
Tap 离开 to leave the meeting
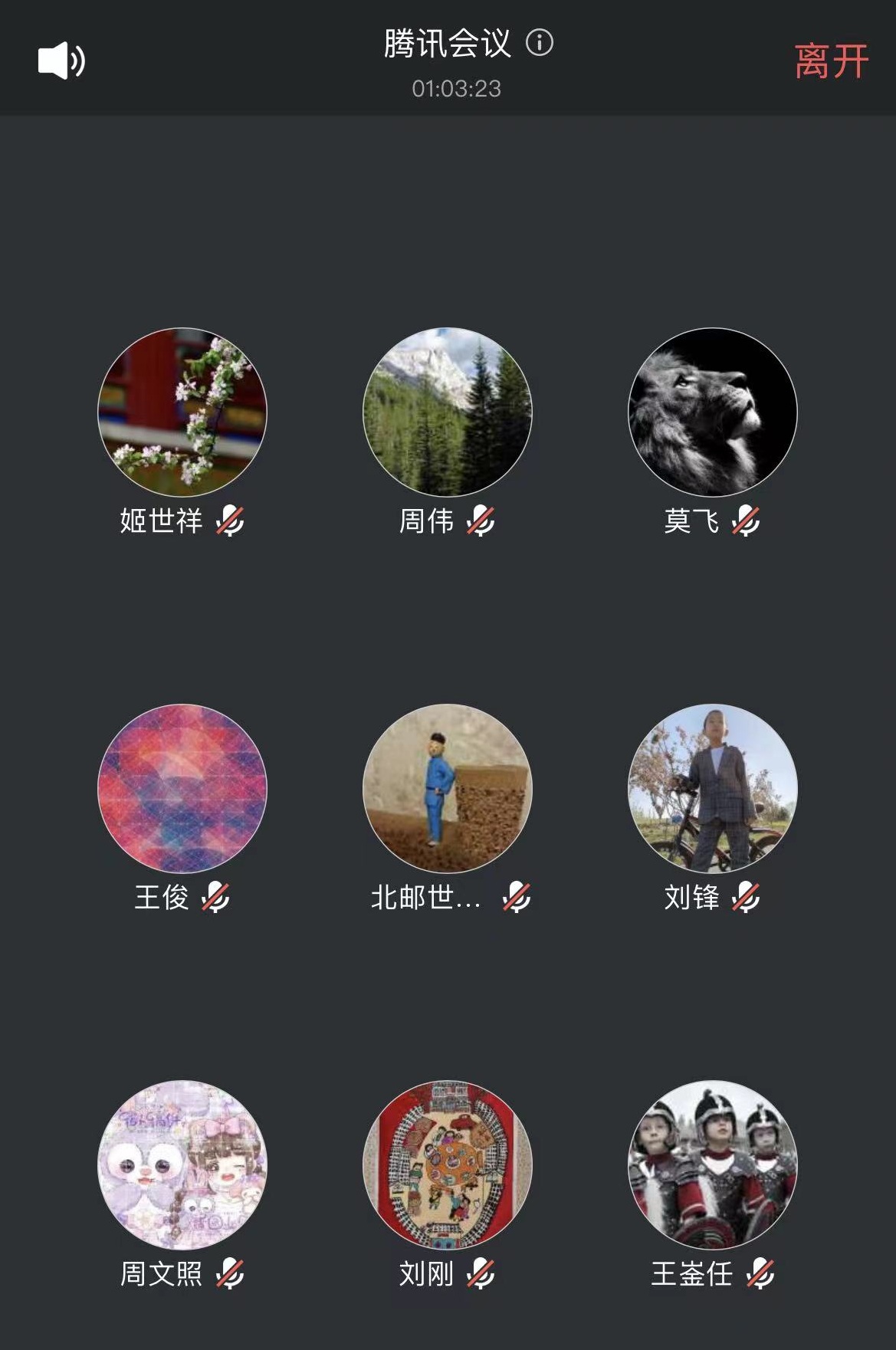pos(831,61)
